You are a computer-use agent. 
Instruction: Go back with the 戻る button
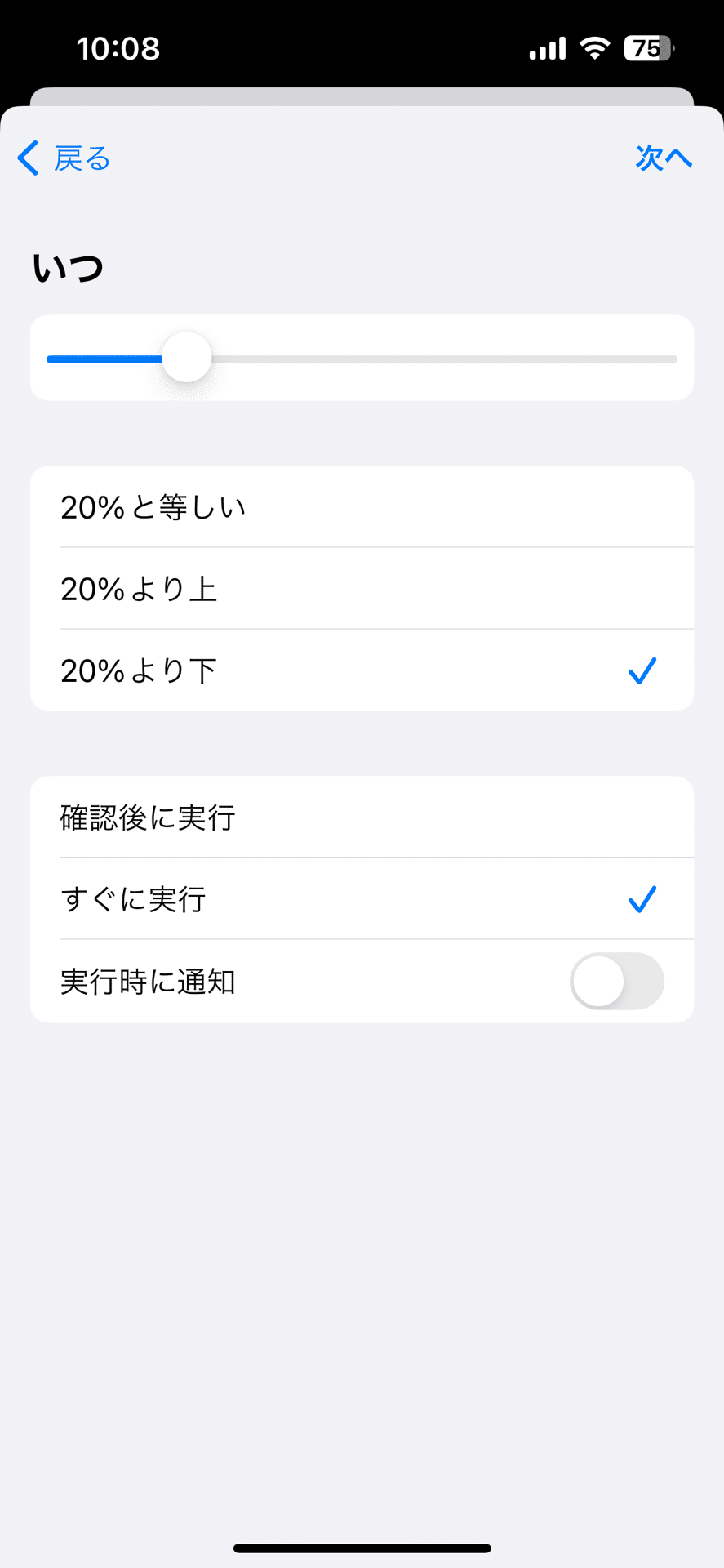tap(64, 158)
